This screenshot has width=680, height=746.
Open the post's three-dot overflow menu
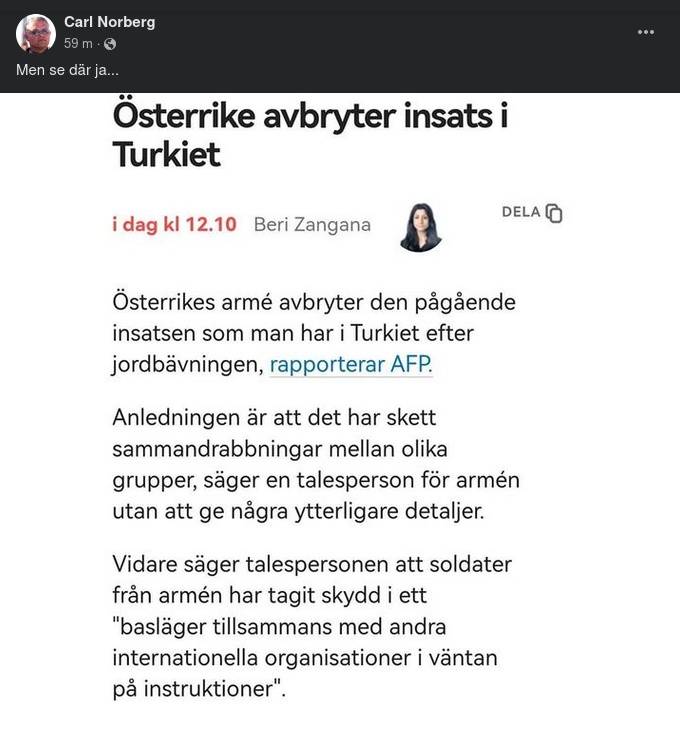coord(646,32)
